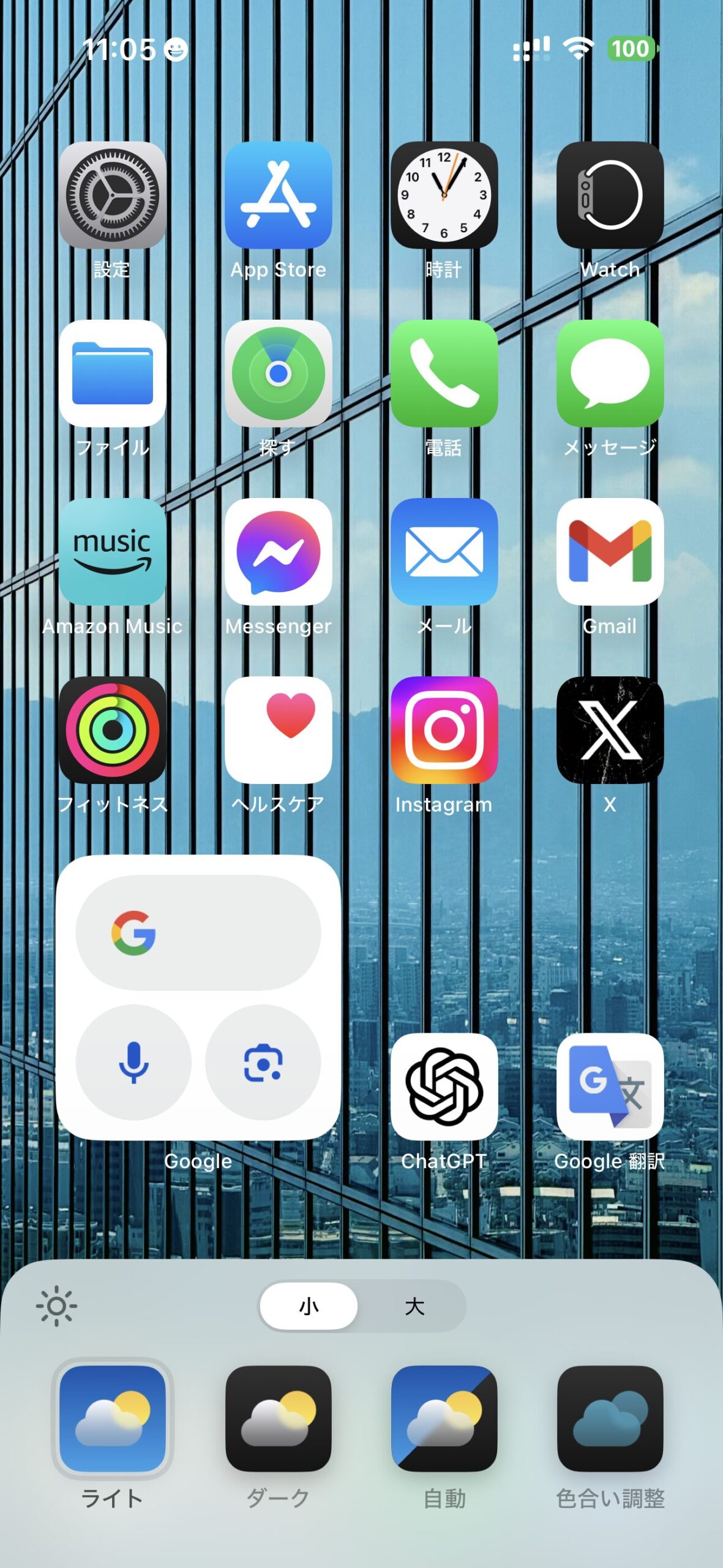Toggle the wallpaper dimming sun icon
This screenshot has height=1568, width=723.
pos(56,1306)
